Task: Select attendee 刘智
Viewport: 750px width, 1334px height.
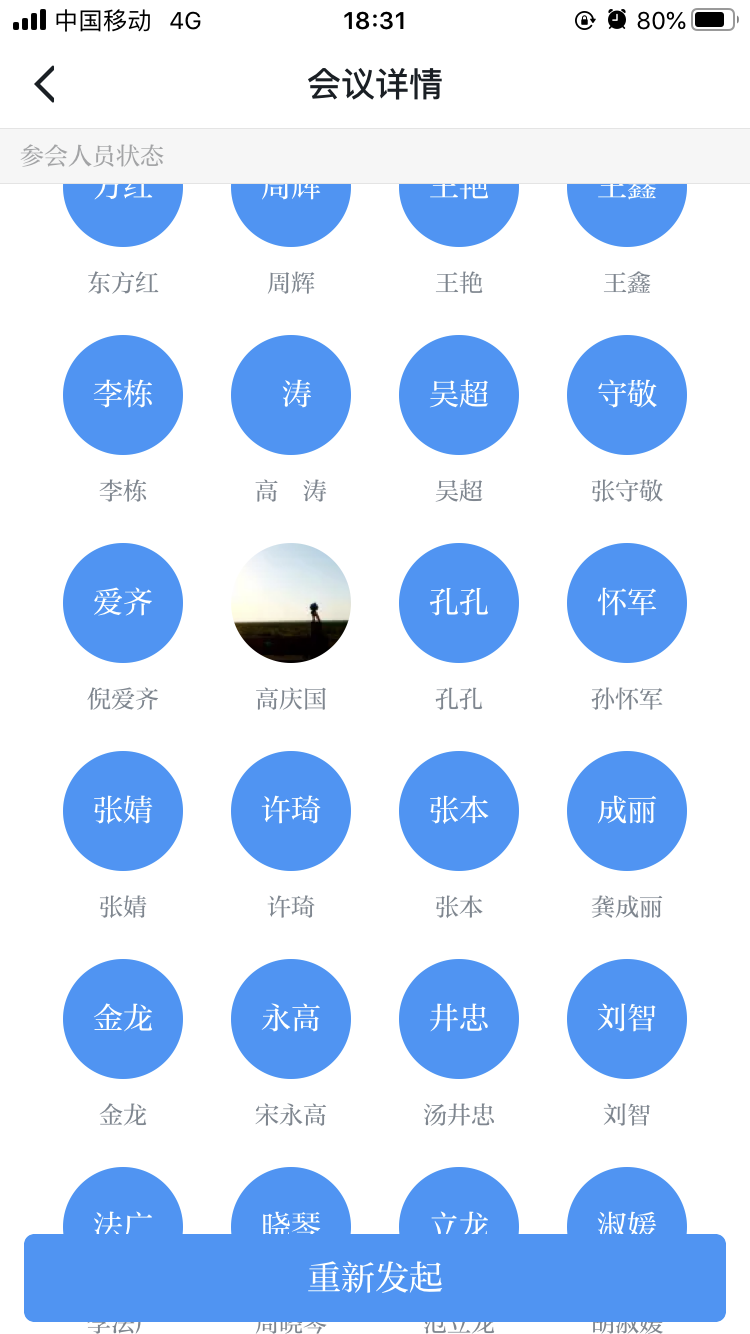Action: tap(627, 1019)
